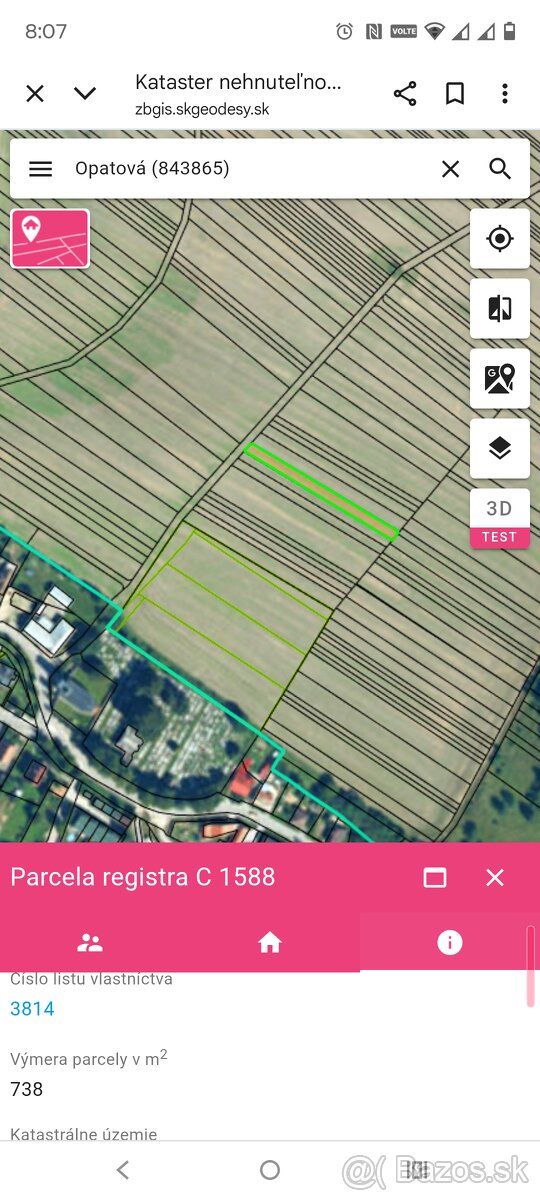Open ownership sheet number 3814
Screen dimensions: 540x1200
[32, 1008]
